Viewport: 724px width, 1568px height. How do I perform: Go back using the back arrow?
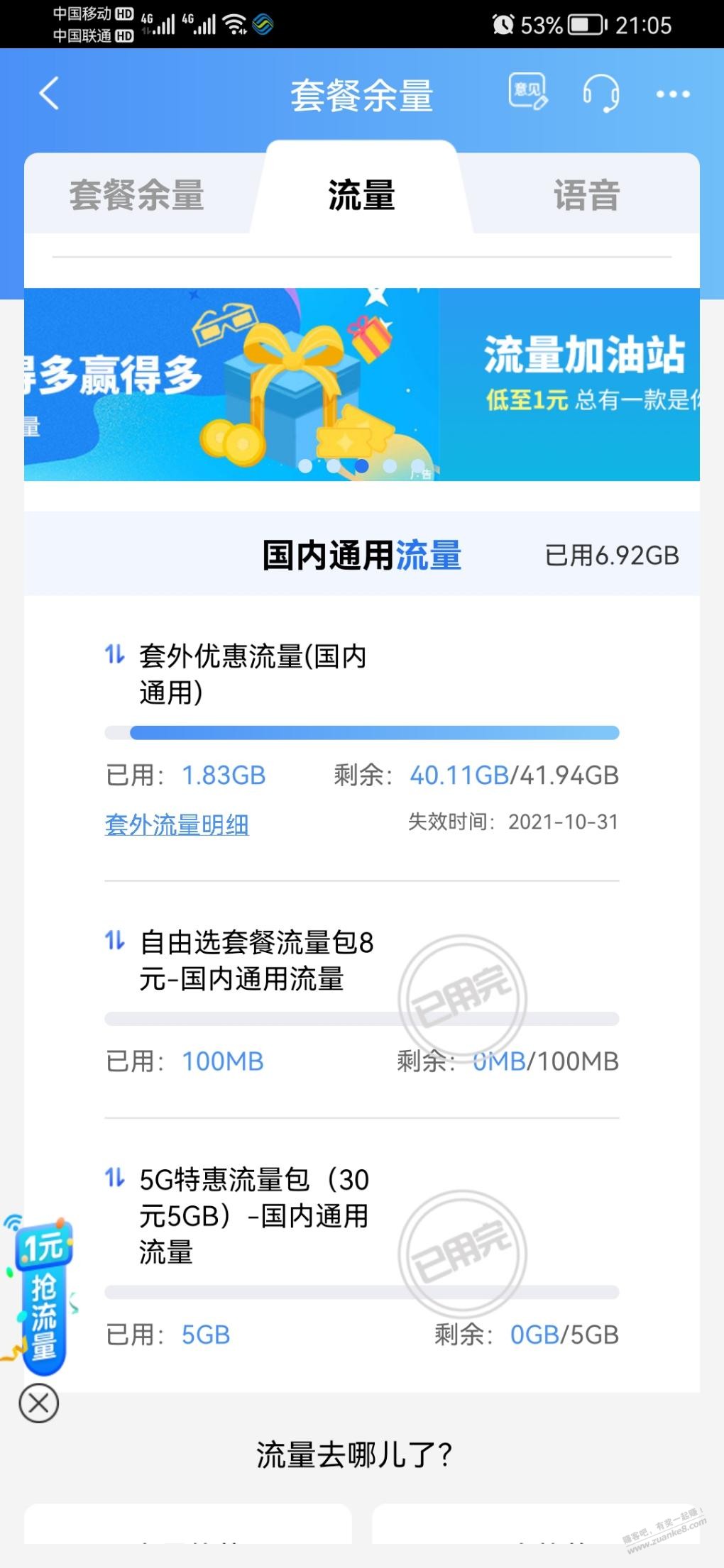(48, 94)
